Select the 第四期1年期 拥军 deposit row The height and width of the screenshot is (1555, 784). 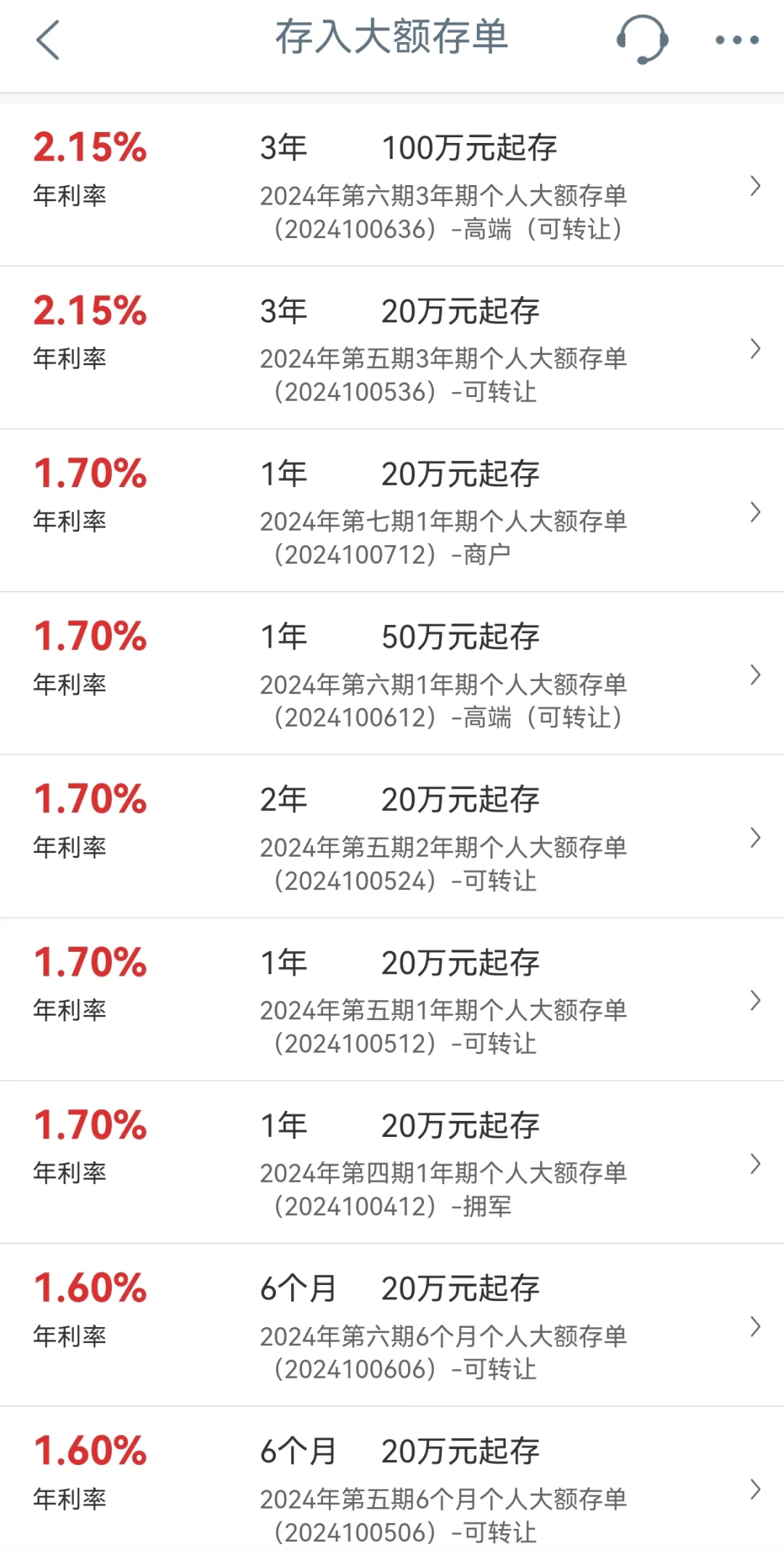click(x=392, y=1162)
